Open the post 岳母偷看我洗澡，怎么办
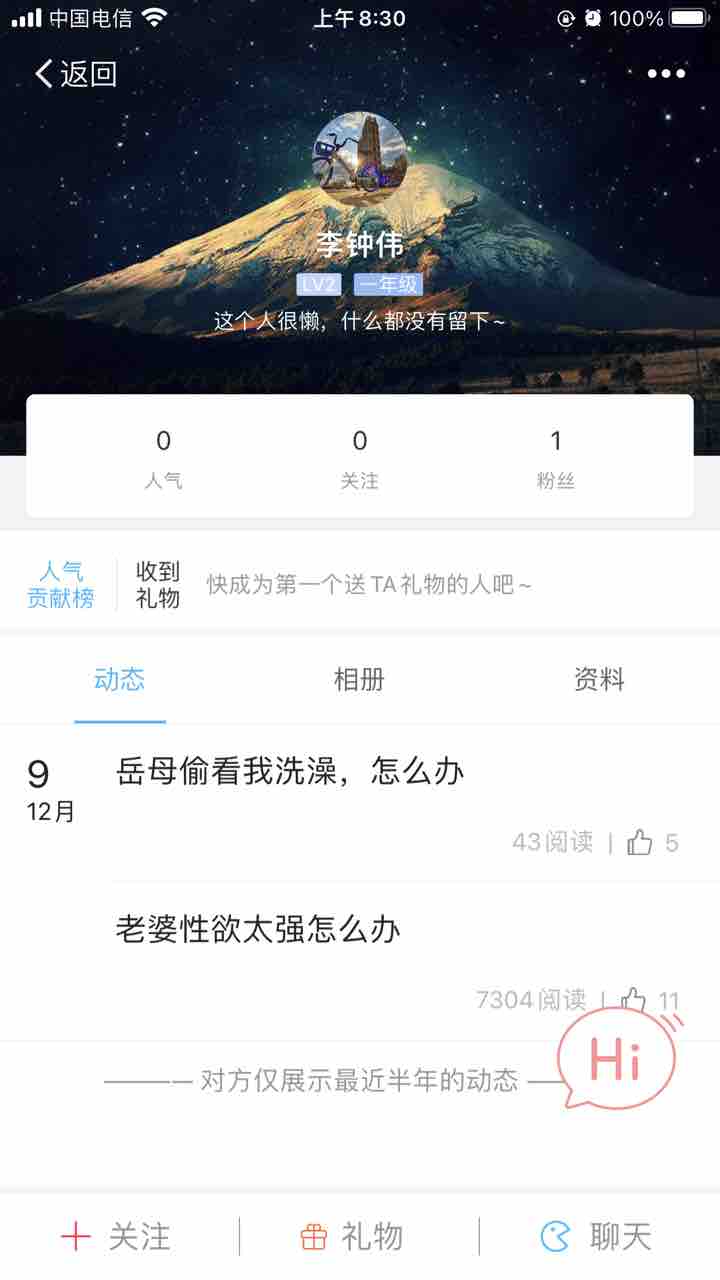Viewport: 720px width, 1280px height. click(291, 771)
